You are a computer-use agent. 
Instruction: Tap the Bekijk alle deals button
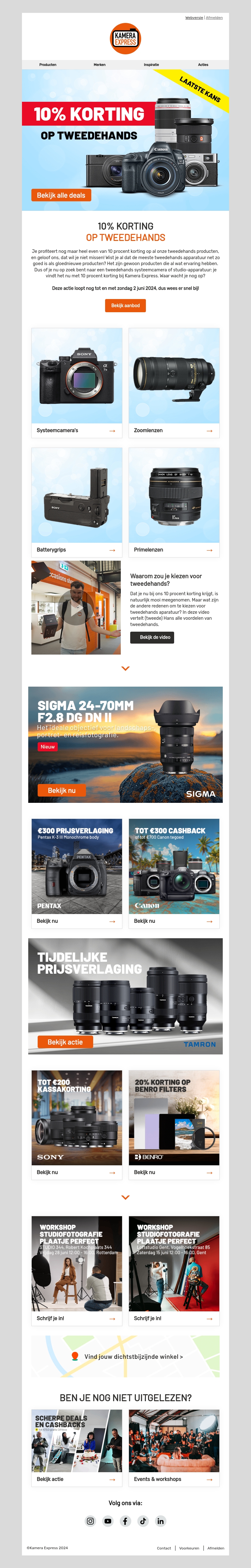61,195
